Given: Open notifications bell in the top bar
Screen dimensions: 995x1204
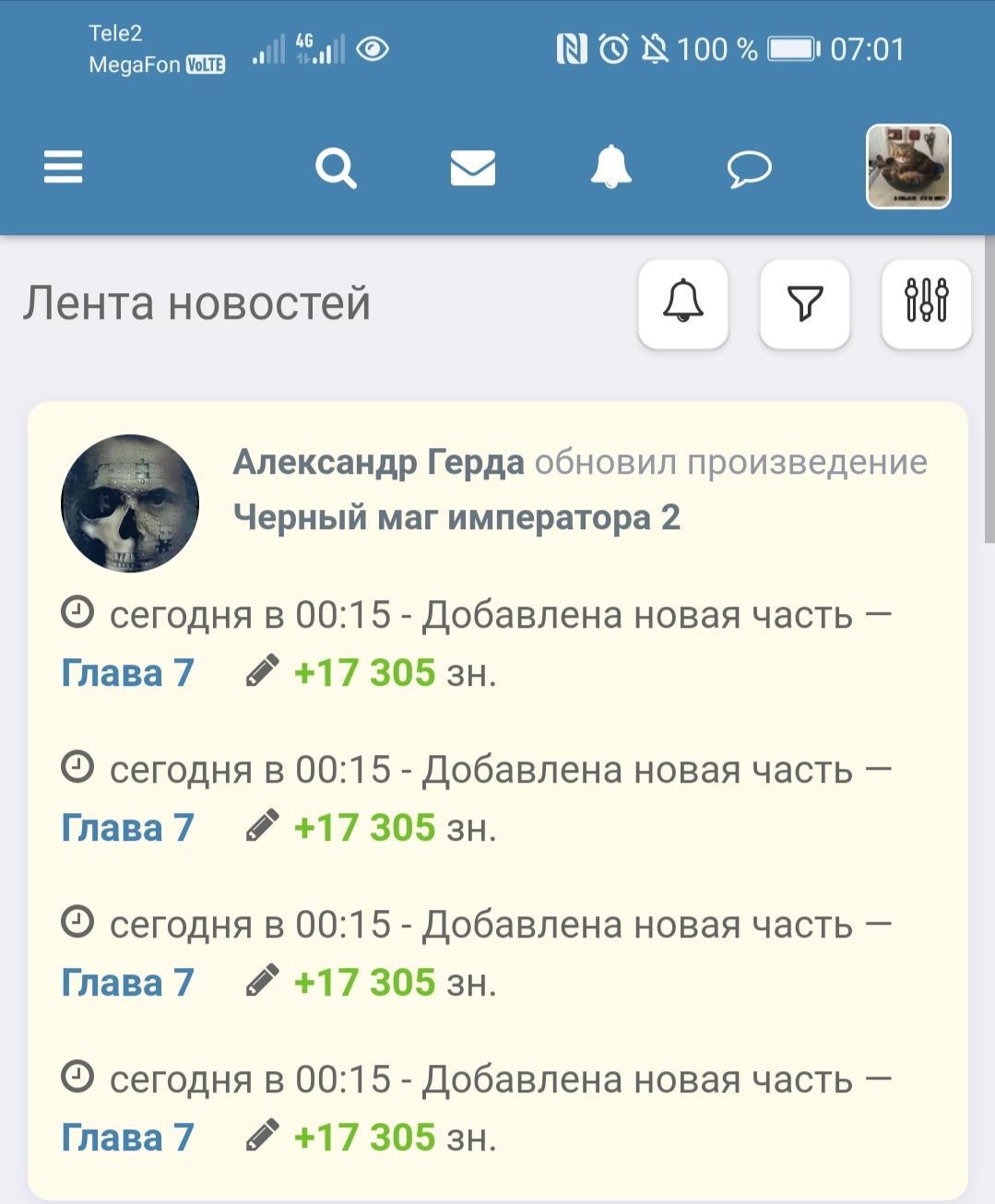Looking at the screenshot, I should pyautogui.click(x=610, y=168).
